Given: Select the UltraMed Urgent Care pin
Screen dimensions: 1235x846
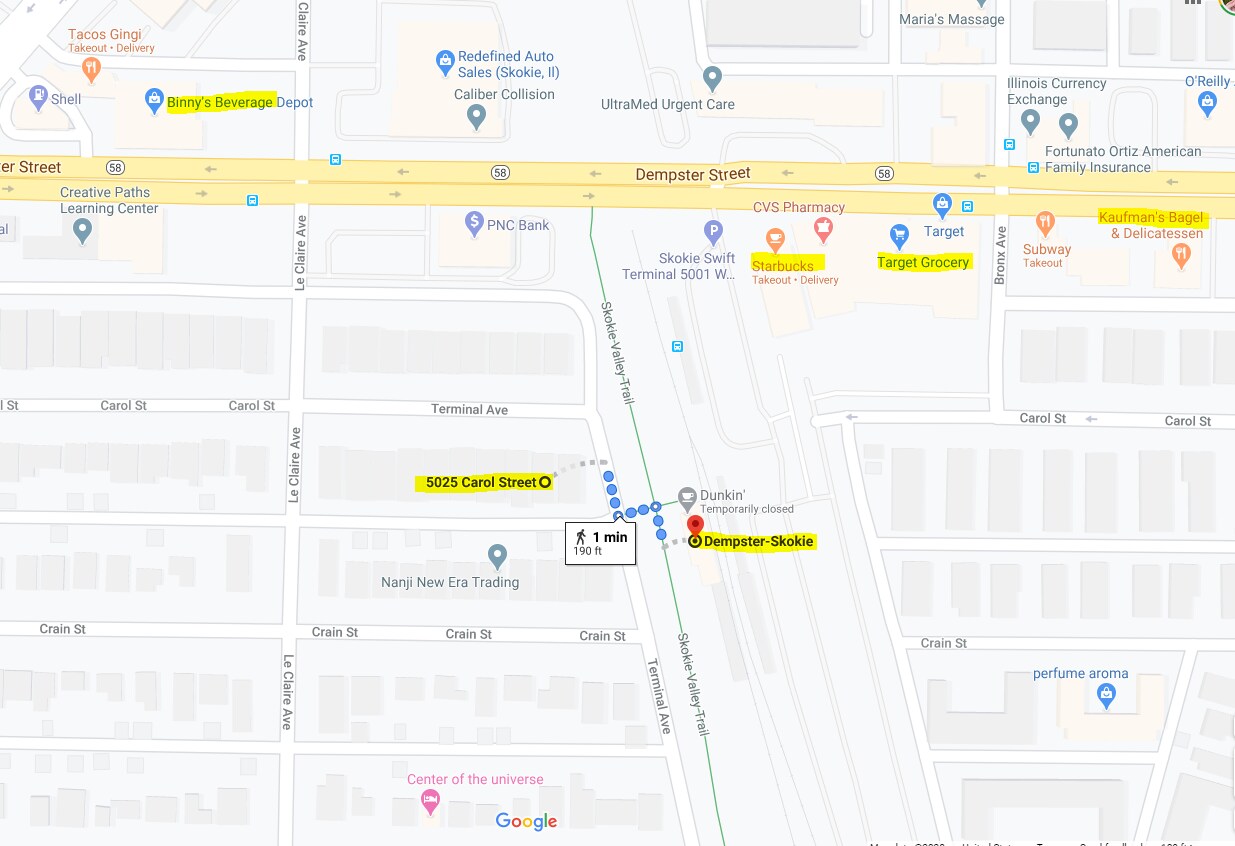Looking at the screenshot, I should pos(712,77).
